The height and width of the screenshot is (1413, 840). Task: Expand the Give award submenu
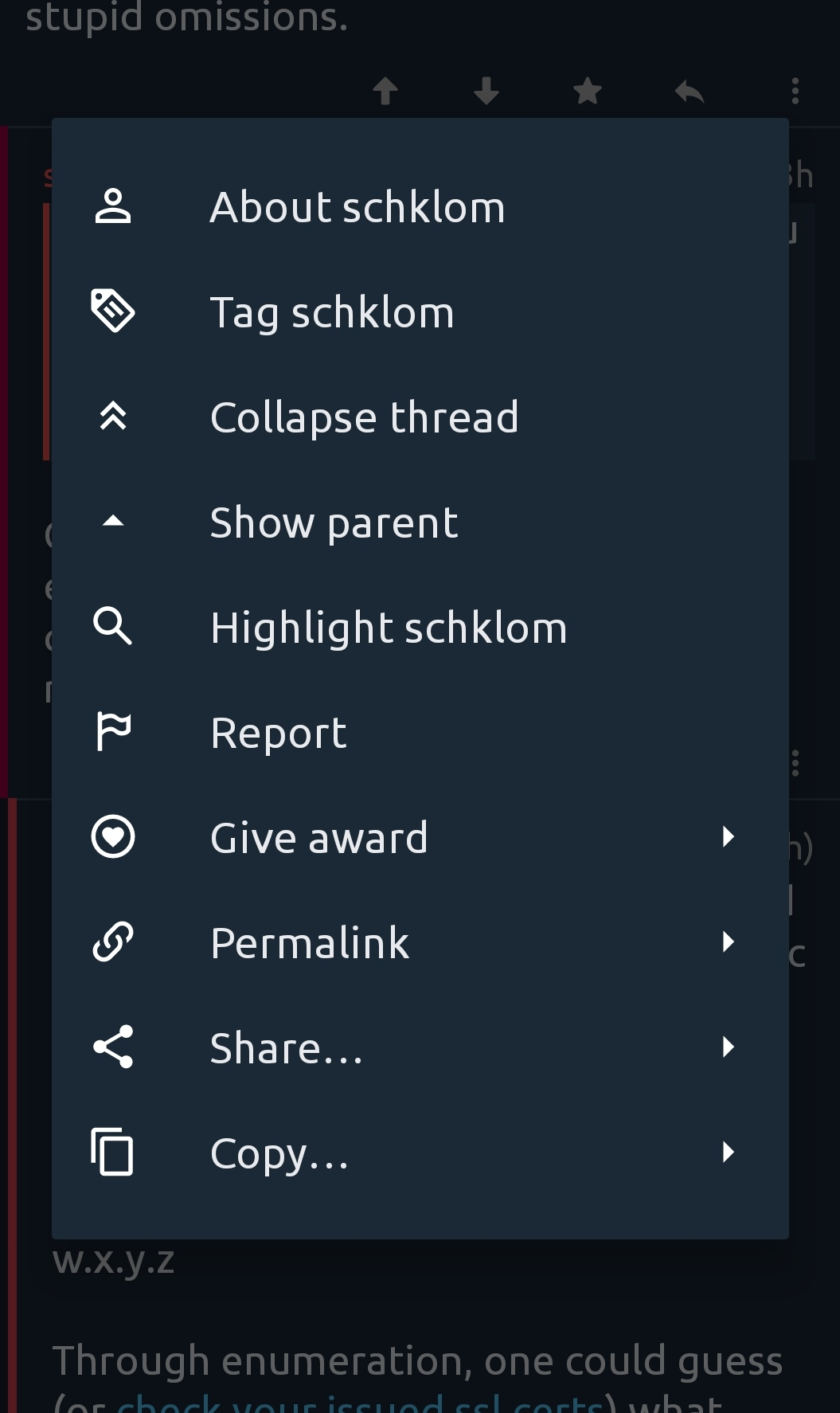(414, 838)
